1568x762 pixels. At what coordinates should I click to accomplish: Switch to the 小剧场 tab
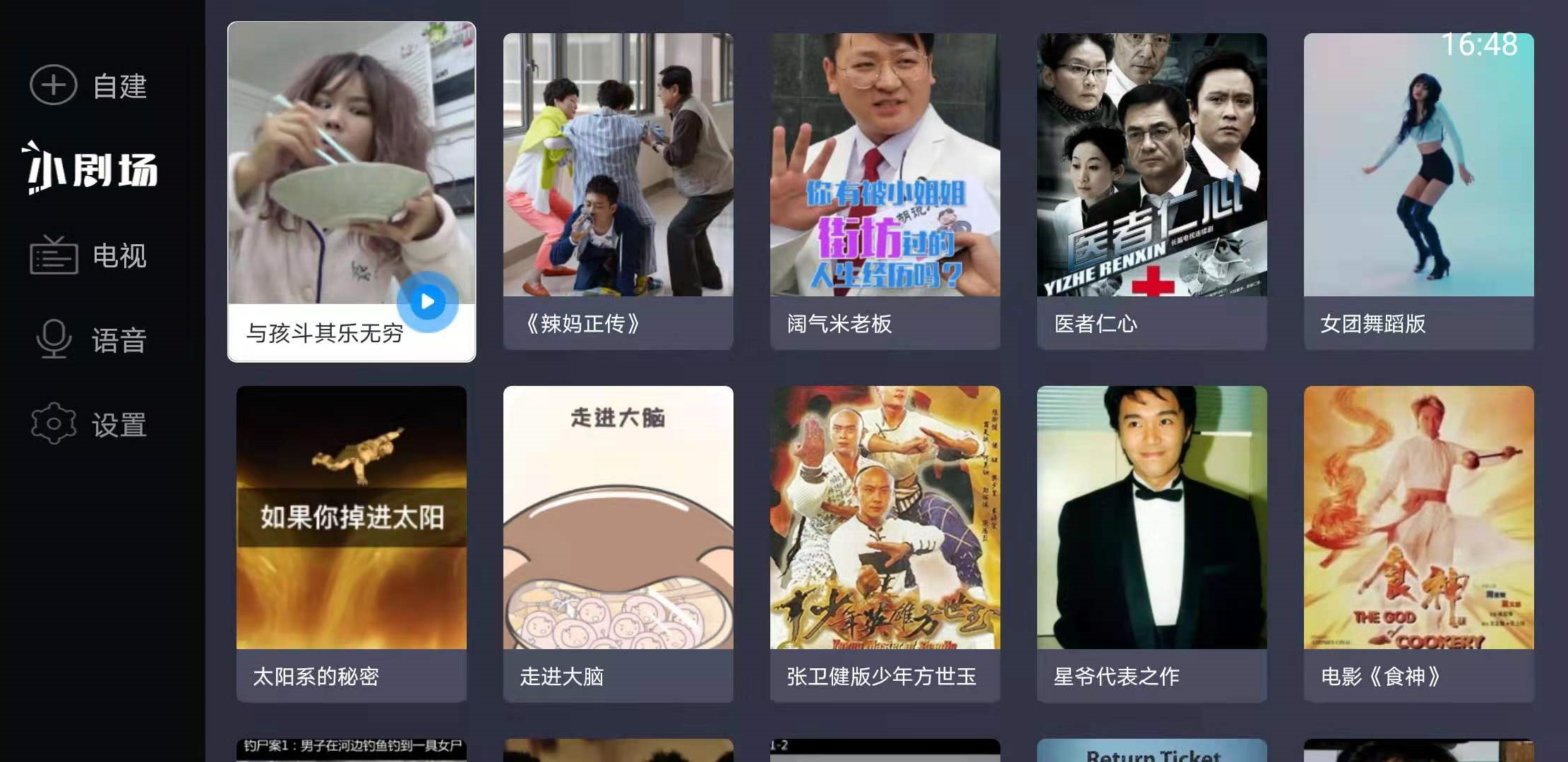click(x=92, y=170)
